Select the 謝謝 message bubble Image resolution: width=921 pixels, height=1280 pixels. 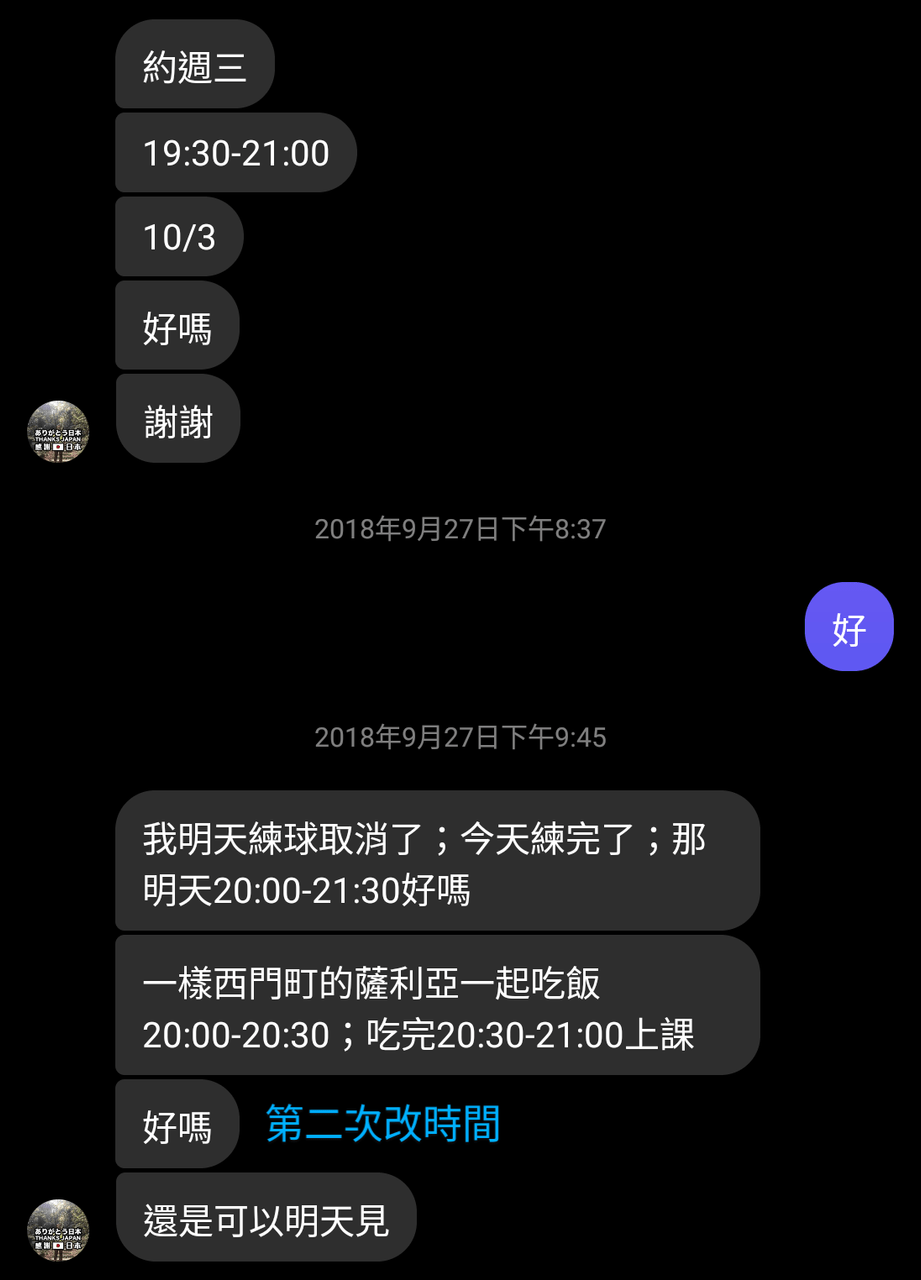[x=177, y=418]
